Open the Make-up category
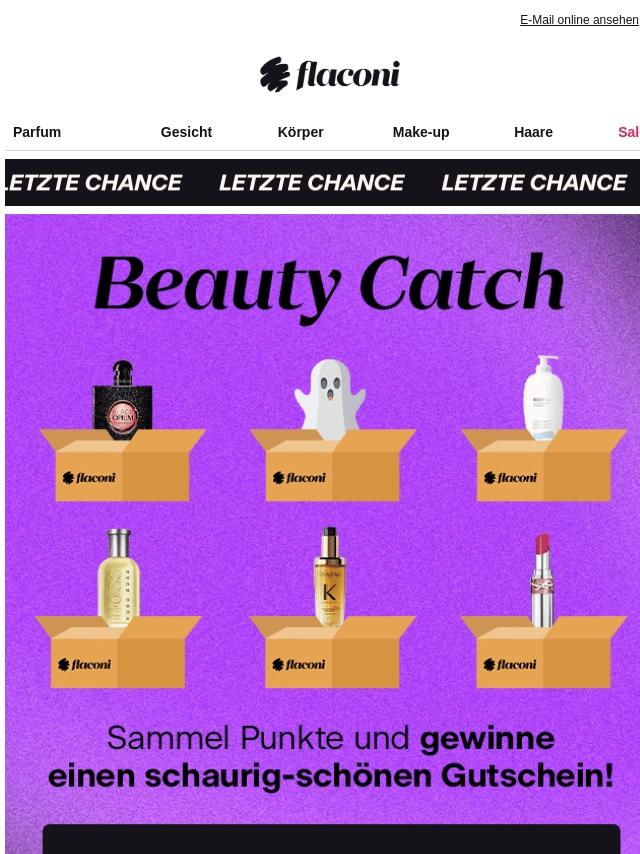Image resolution: width=640 pixels, height=854 pixels. [x=420, y=132]
